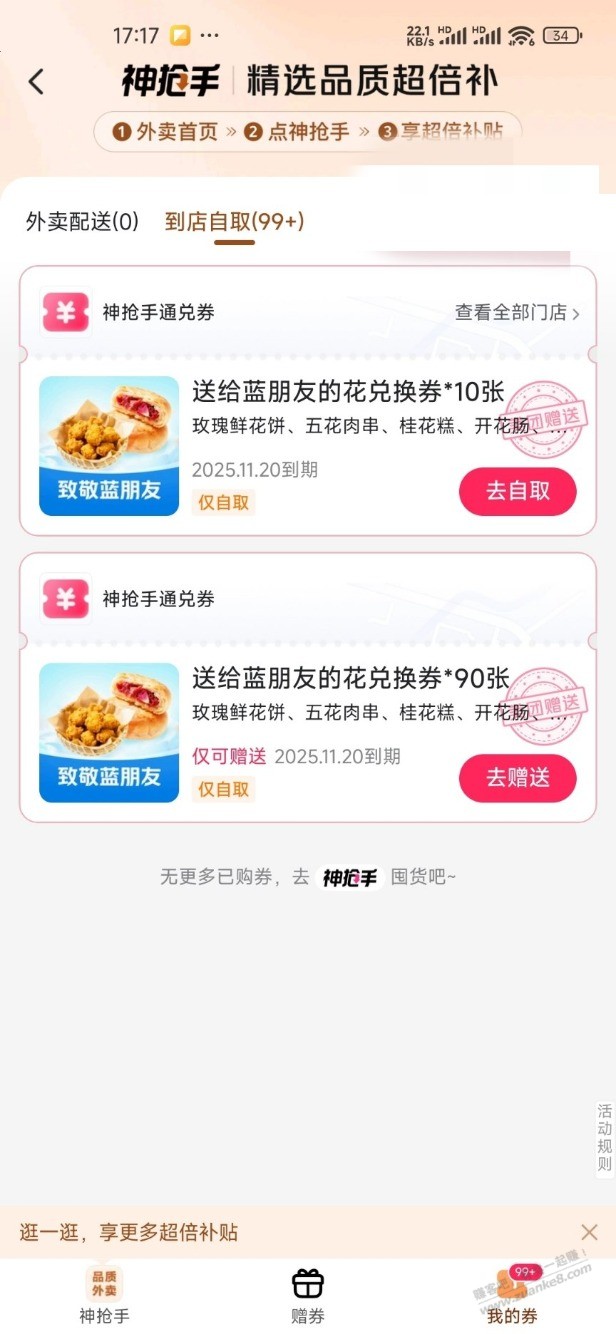
Task: Go back using the top-left arrow
Action: click(x=37, y=82)
